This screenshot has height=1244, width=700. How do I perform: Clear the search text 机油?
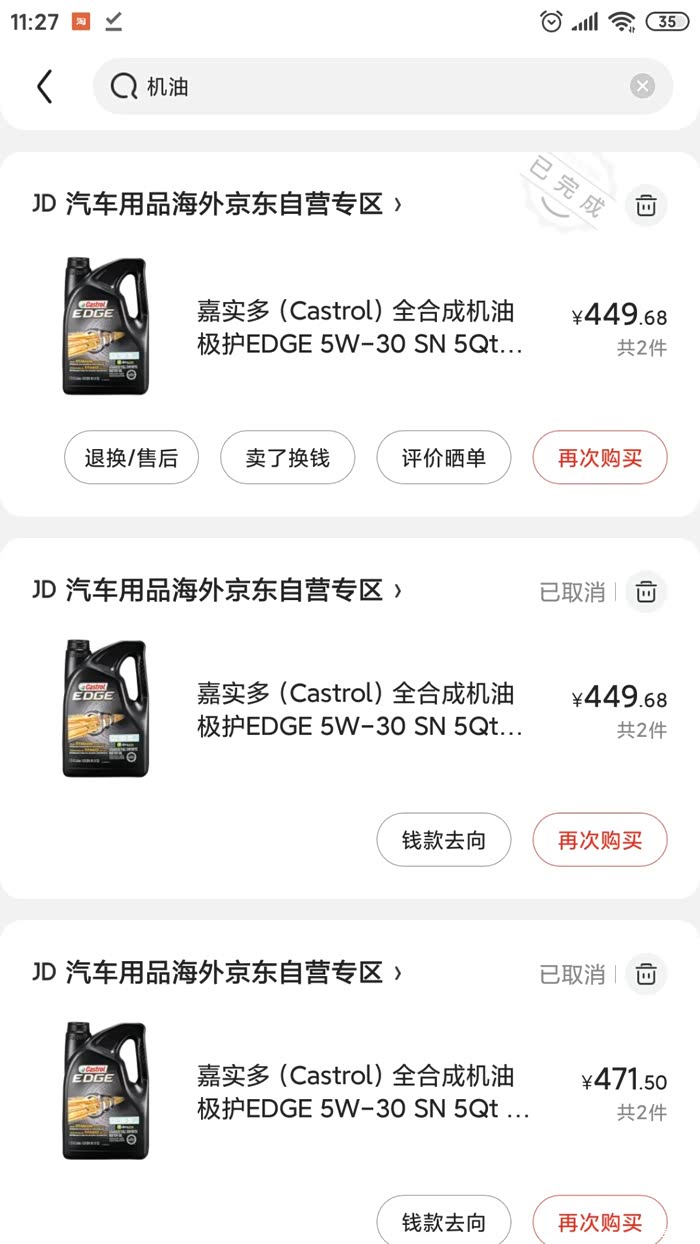point(642,87)
